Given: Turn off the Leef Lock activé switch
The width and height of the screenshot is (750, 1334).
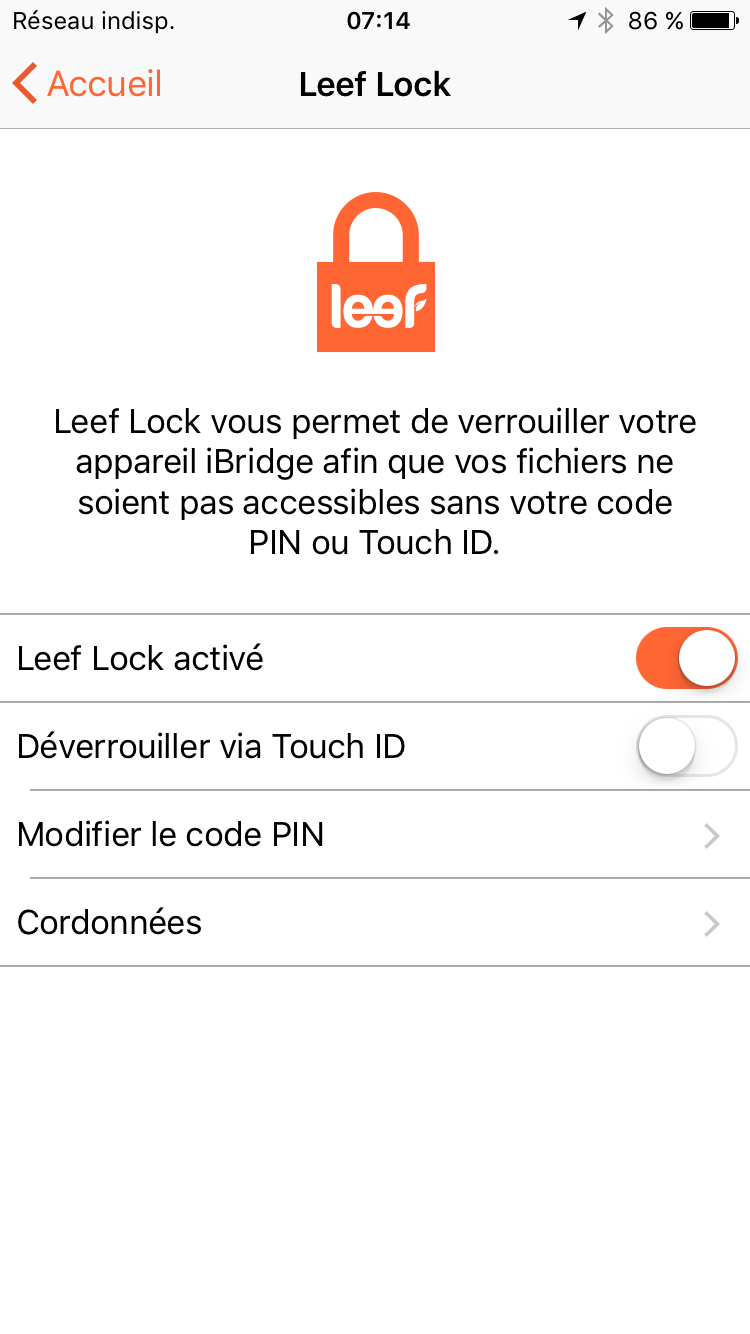Looking at the screenshot, I should (686, 658).
